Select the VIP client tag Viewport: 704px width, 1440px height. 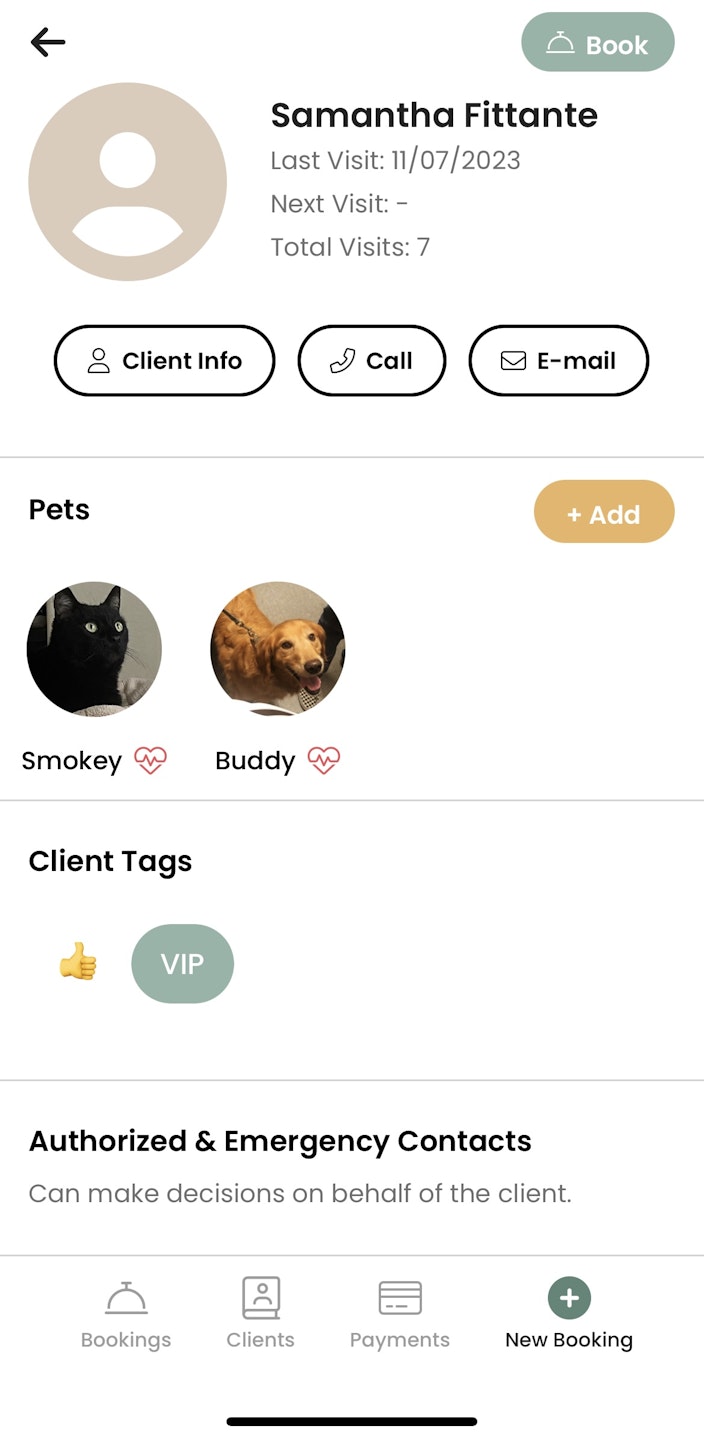182,964
